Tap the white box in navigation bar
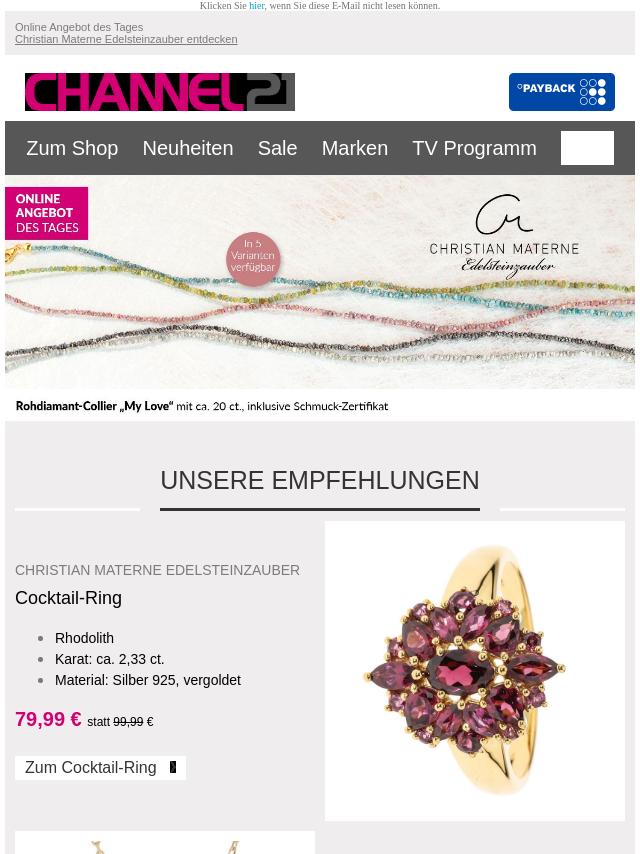640x854 pixels. pos(587,148)
